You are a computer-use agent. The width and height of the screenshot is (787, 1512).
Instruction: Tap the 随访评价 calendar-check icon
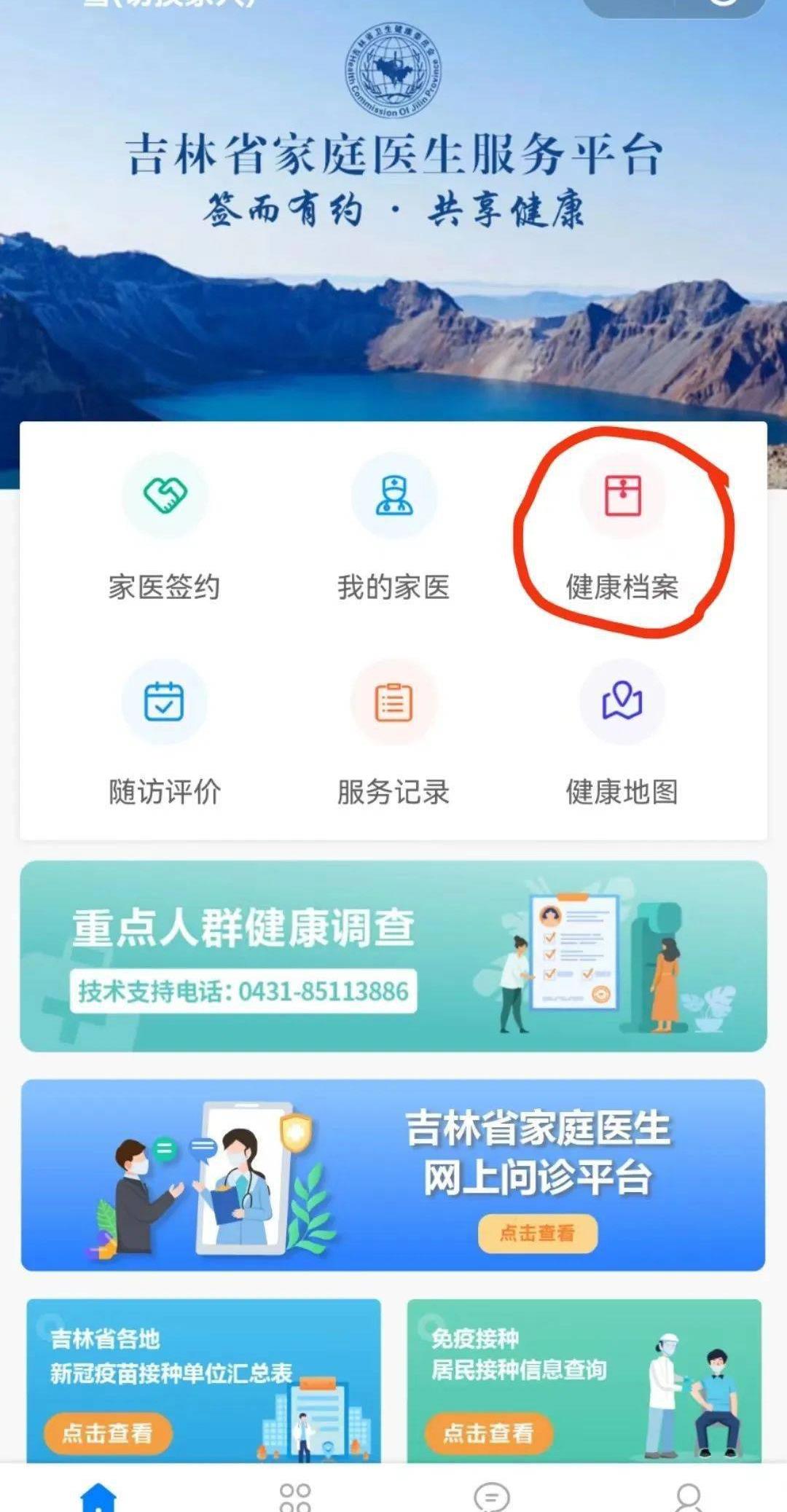165,702
